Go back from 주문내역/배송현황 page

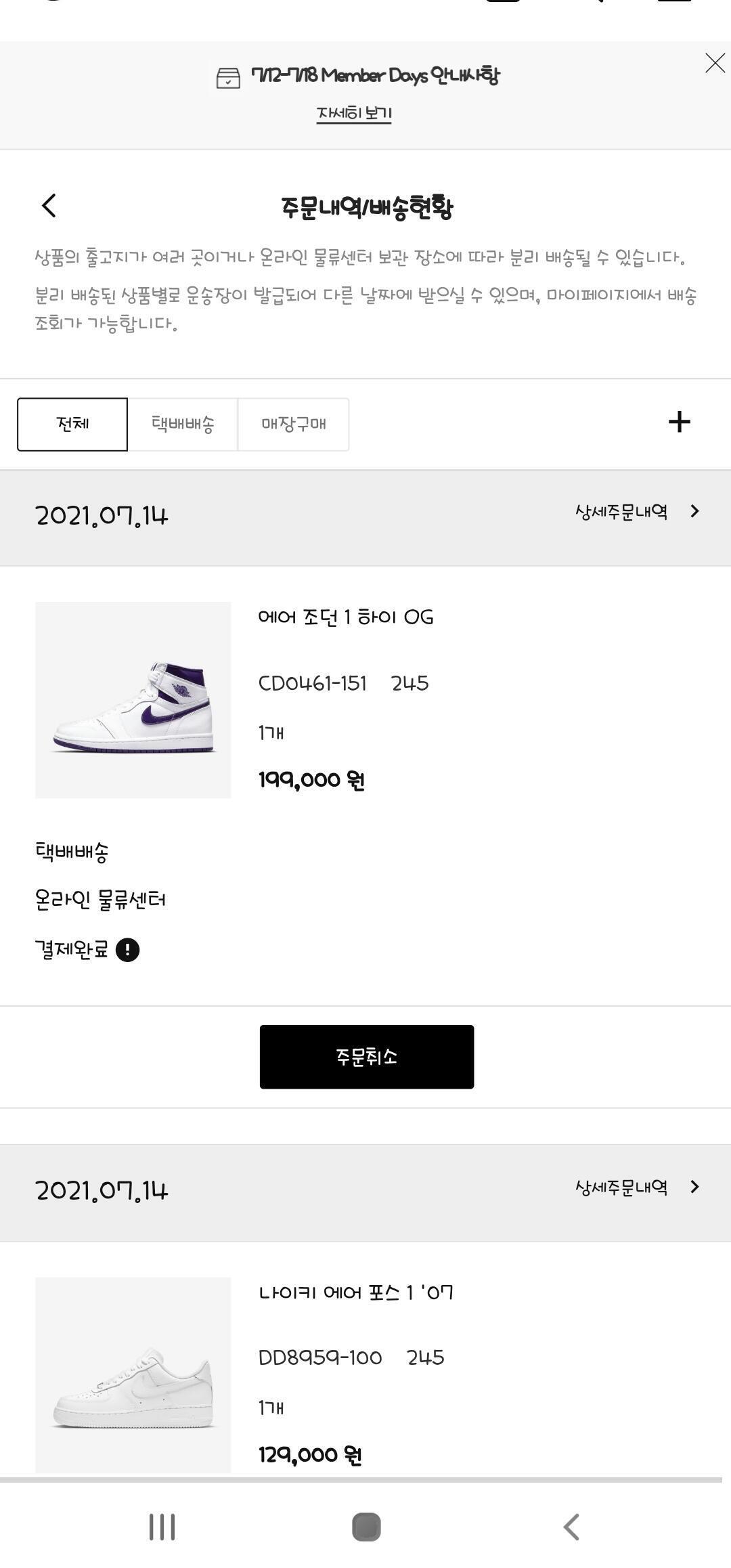[49, 206]
